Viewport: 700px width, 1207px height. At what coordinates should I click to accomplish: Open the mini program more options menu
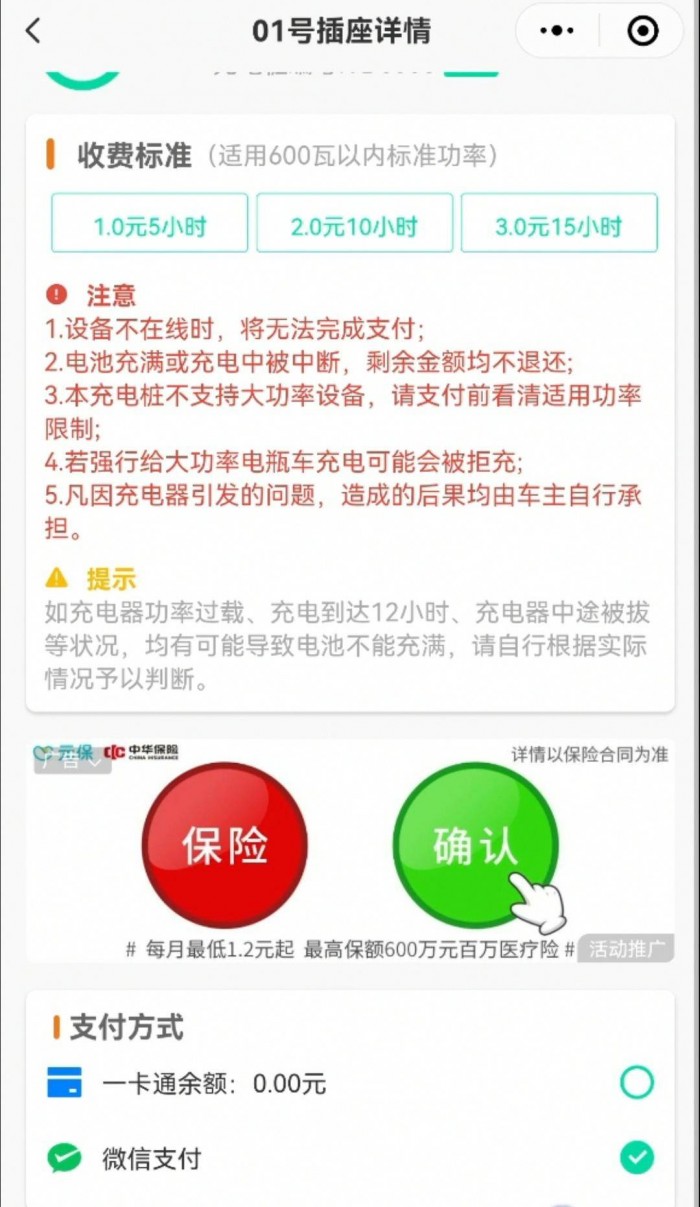[557, 31]
